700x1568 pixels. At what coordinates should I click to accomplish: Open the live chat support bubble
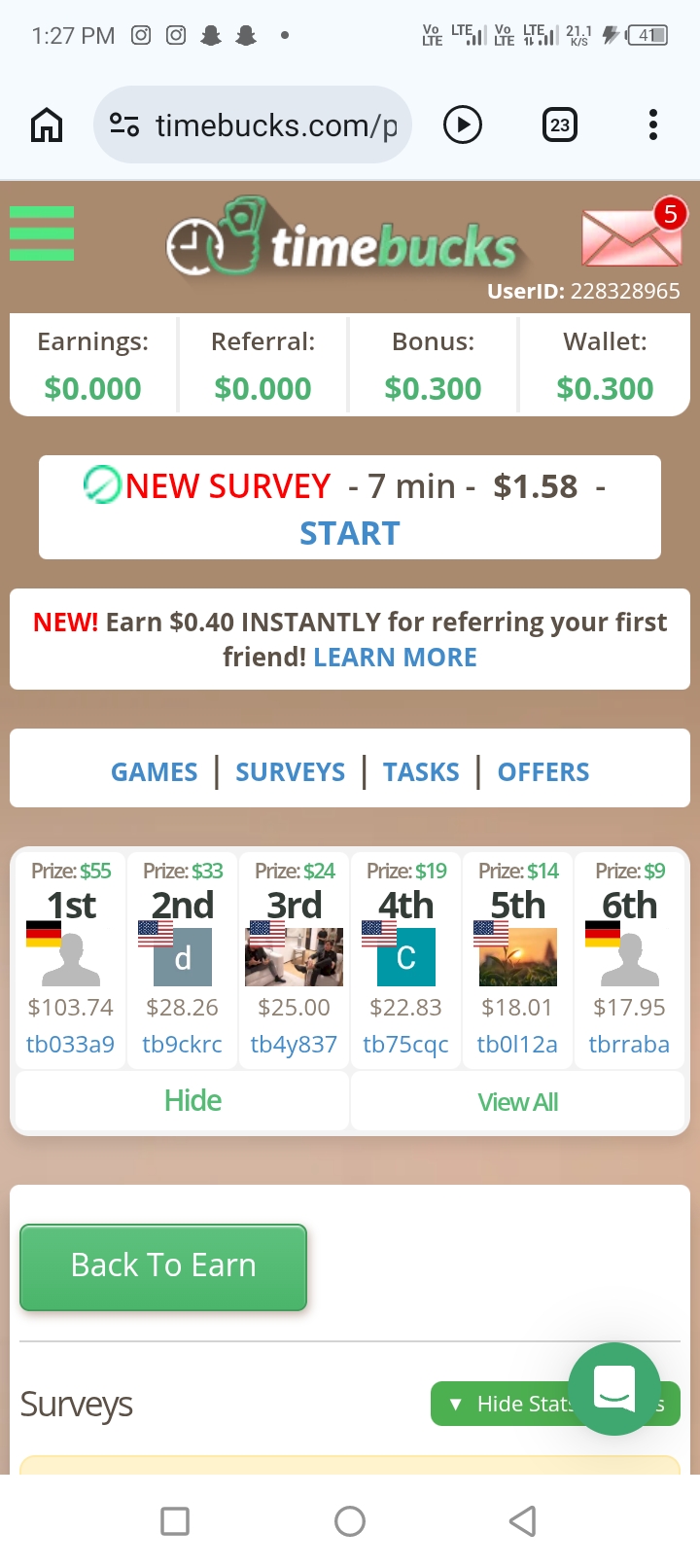pyautogui.click(x=614, y=1388)
